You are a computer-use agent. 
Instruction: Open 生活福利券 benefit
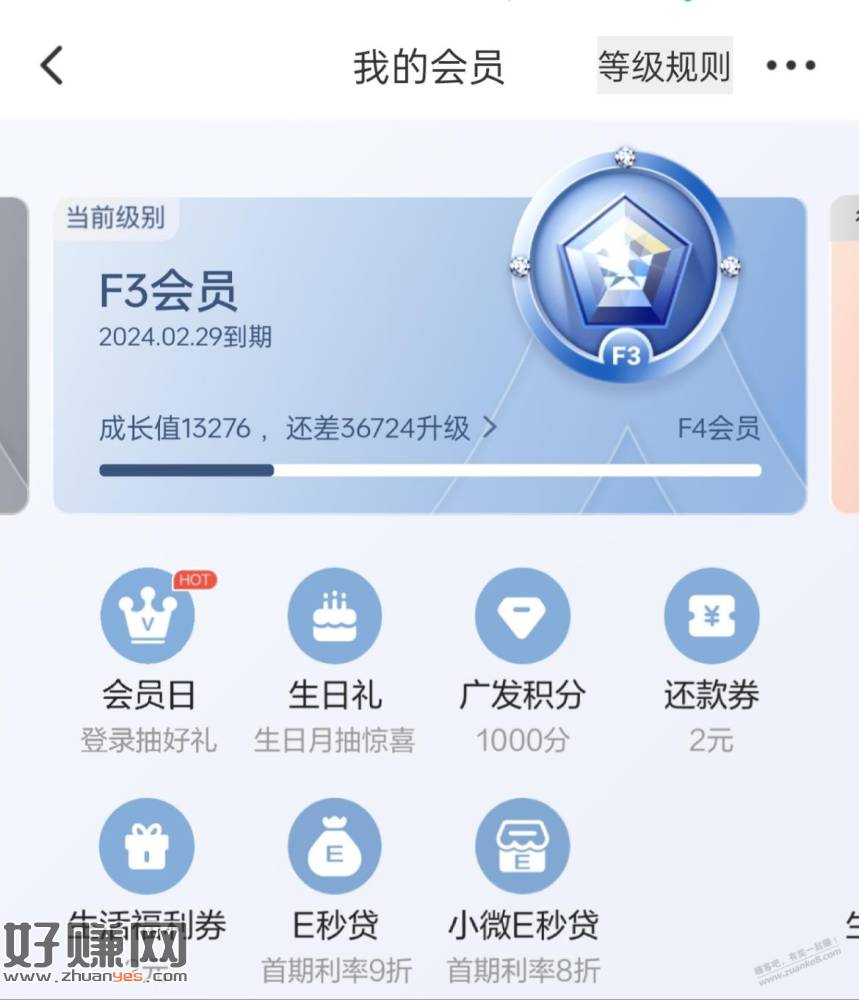point(147,847)
